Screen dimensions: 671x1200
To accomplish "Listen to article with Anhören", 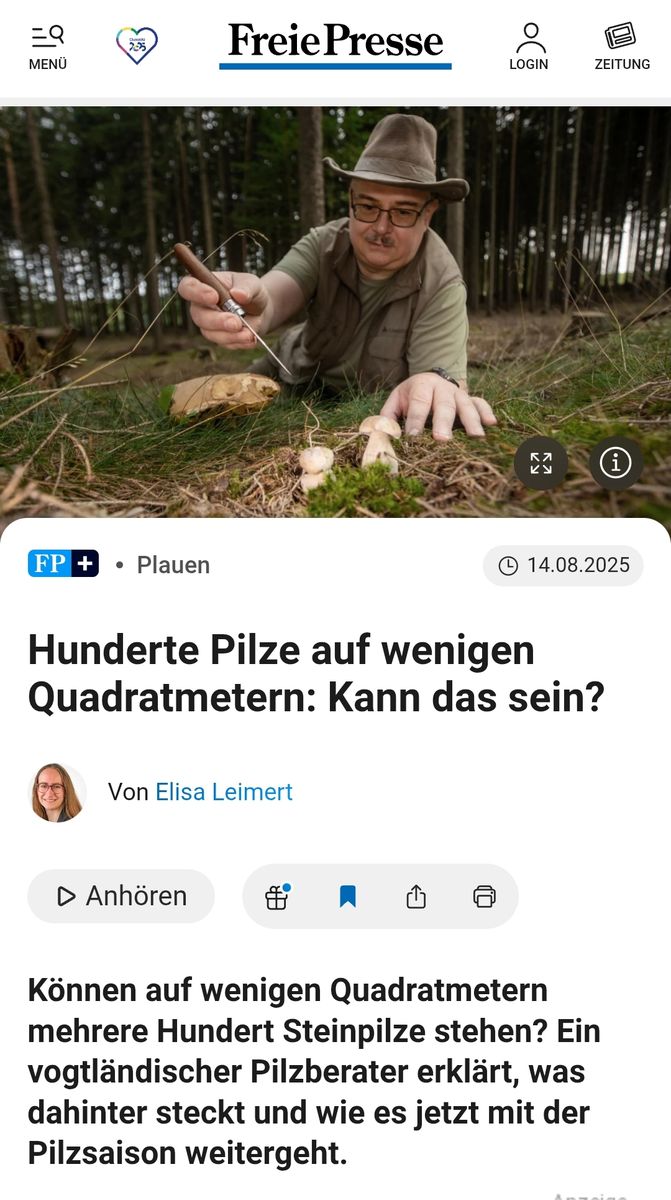I will coord(121,896).
